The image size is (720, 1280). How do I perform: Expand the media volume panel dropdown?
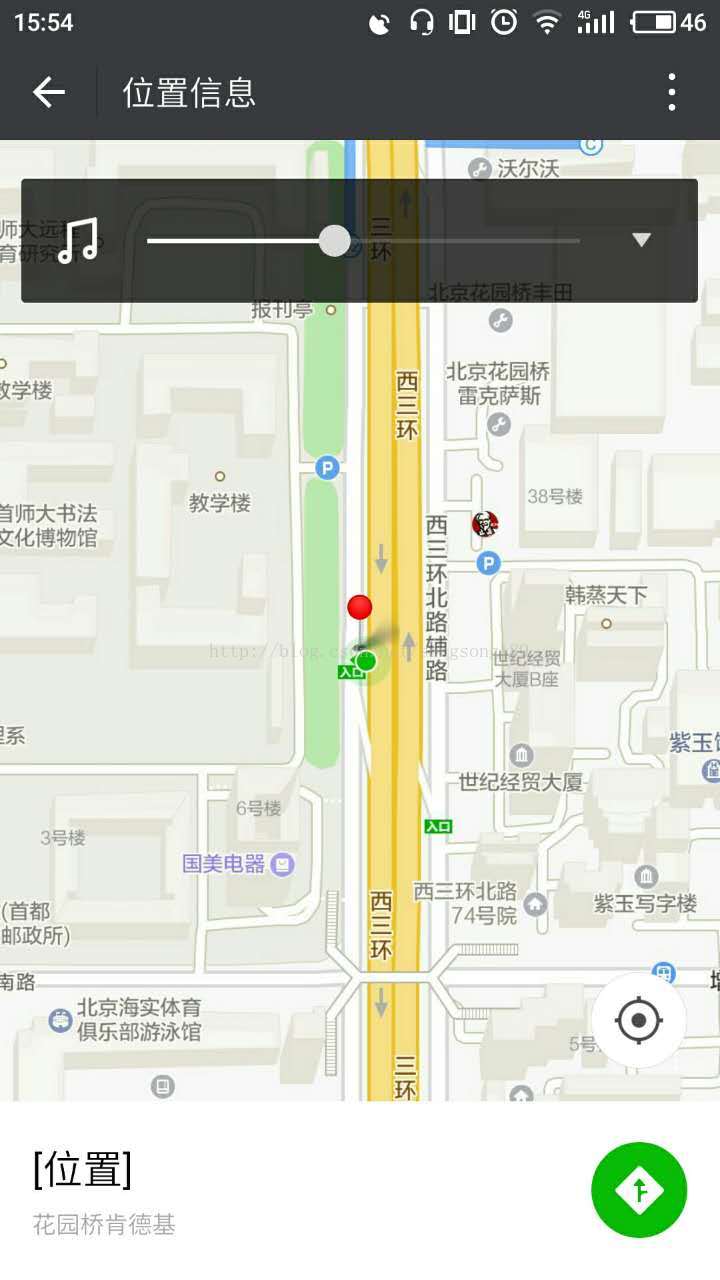642,240
